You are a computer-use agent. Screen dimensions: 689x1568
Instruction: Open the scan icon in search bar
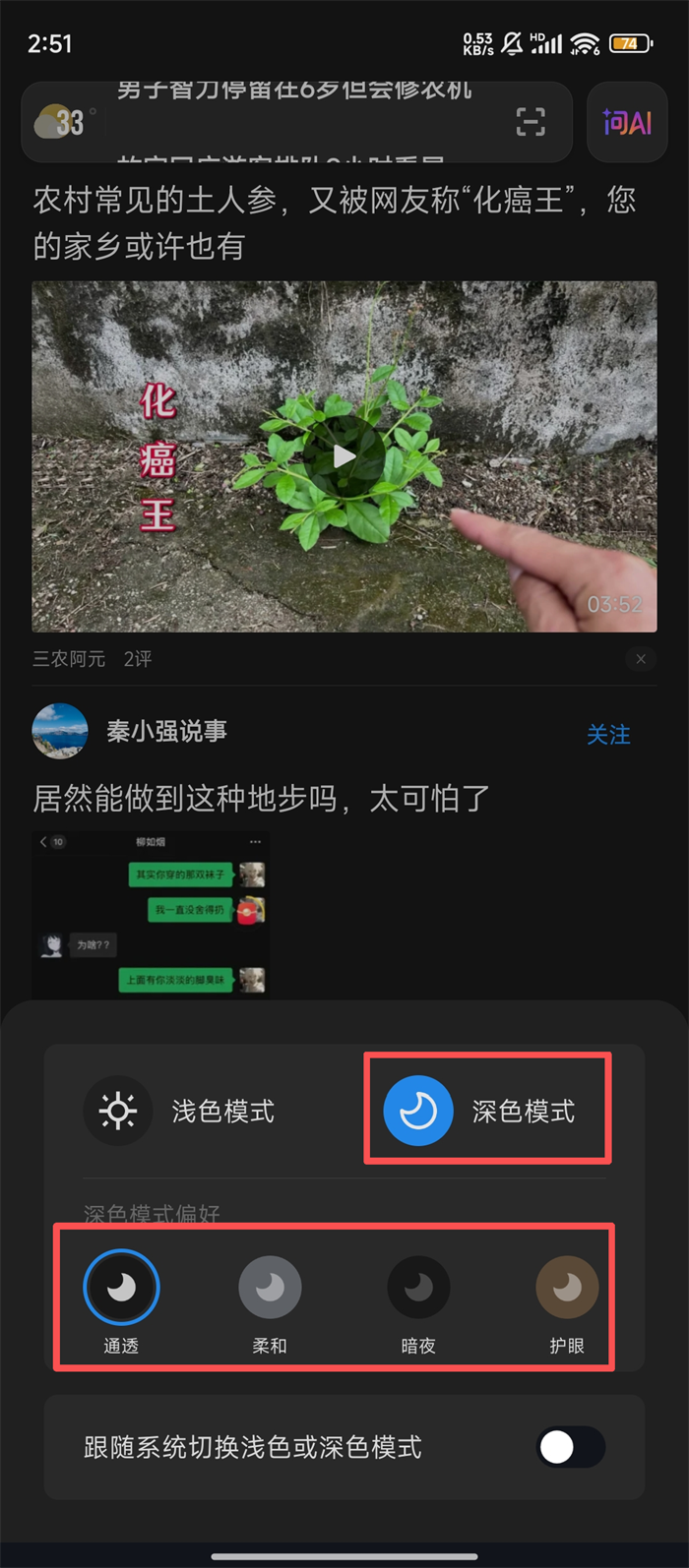[x=531, y=123]
